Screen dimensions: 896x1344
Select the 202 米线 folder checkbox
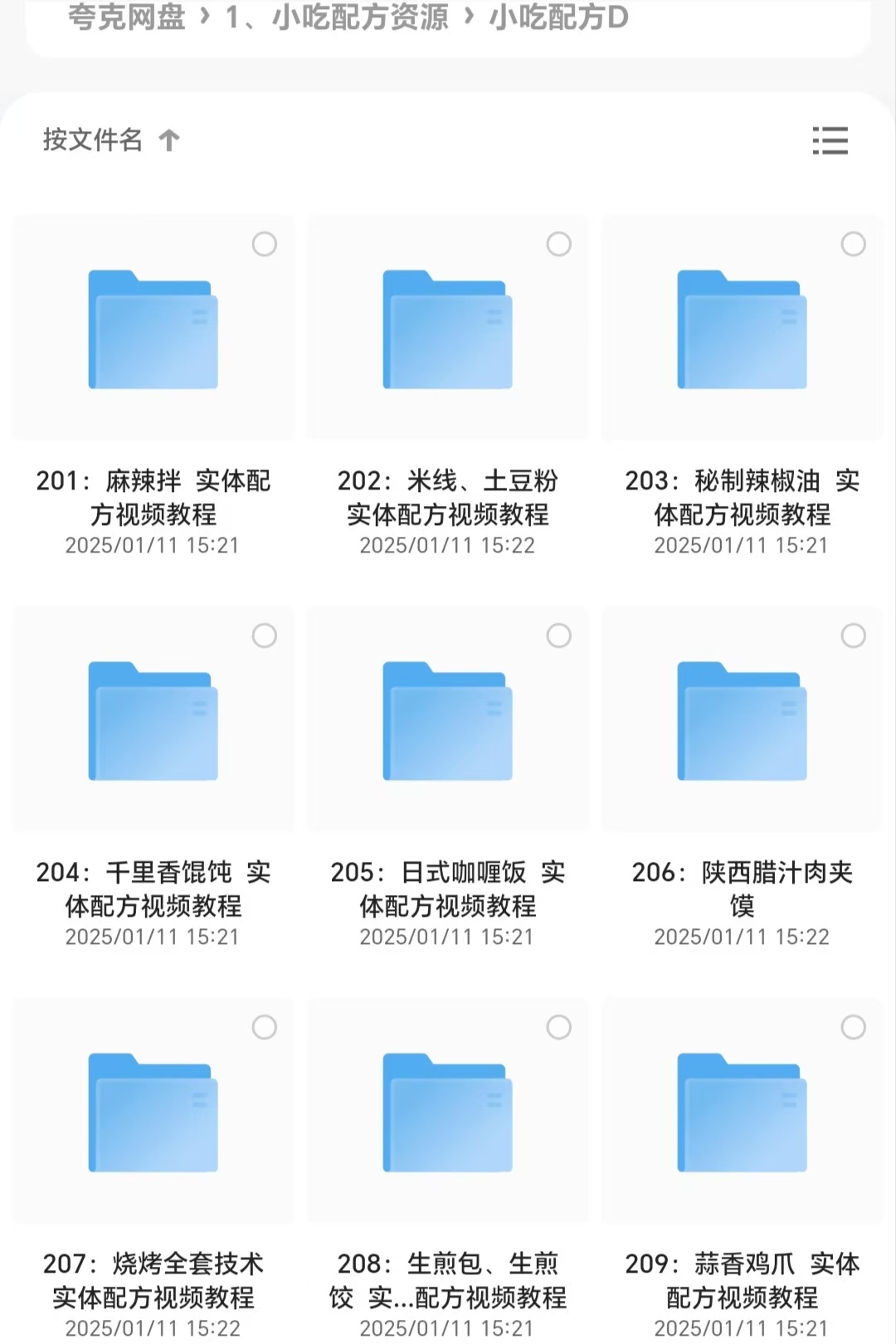[559, 244]
